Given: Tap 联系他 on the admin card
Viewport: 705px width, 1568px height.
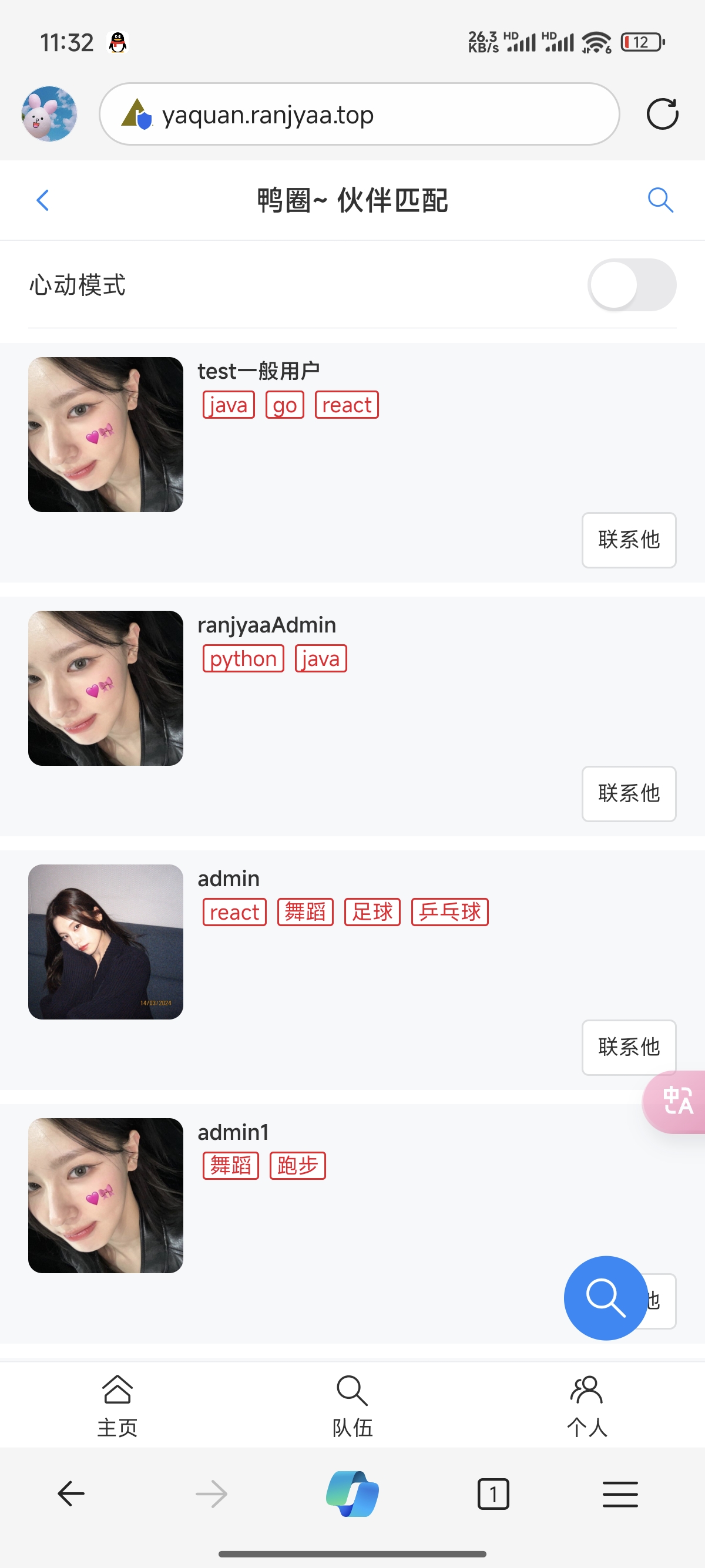Looking at the screenshot, I should click(628, 1047).
